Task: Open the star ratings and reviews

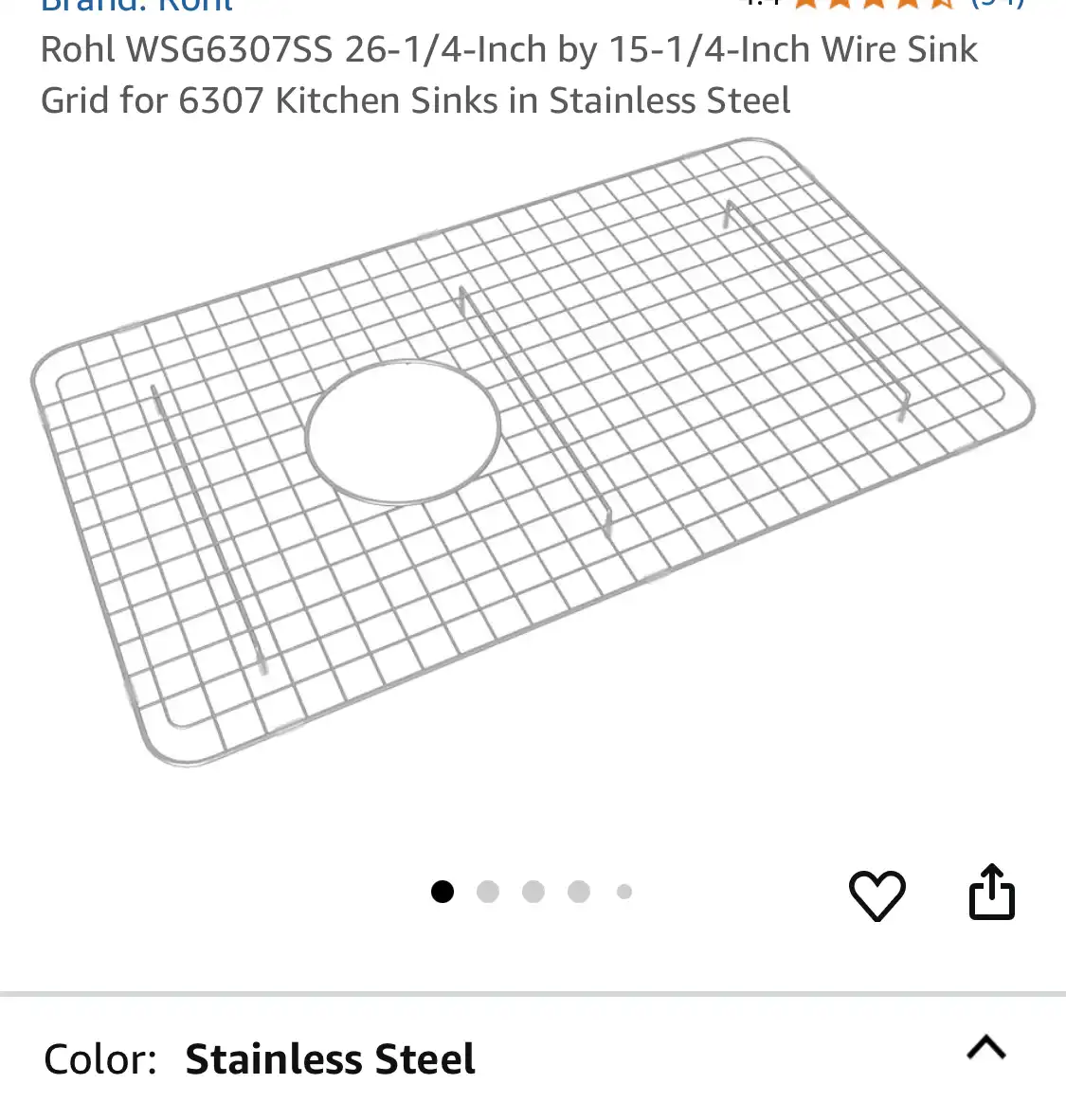Action: point(874,4)
